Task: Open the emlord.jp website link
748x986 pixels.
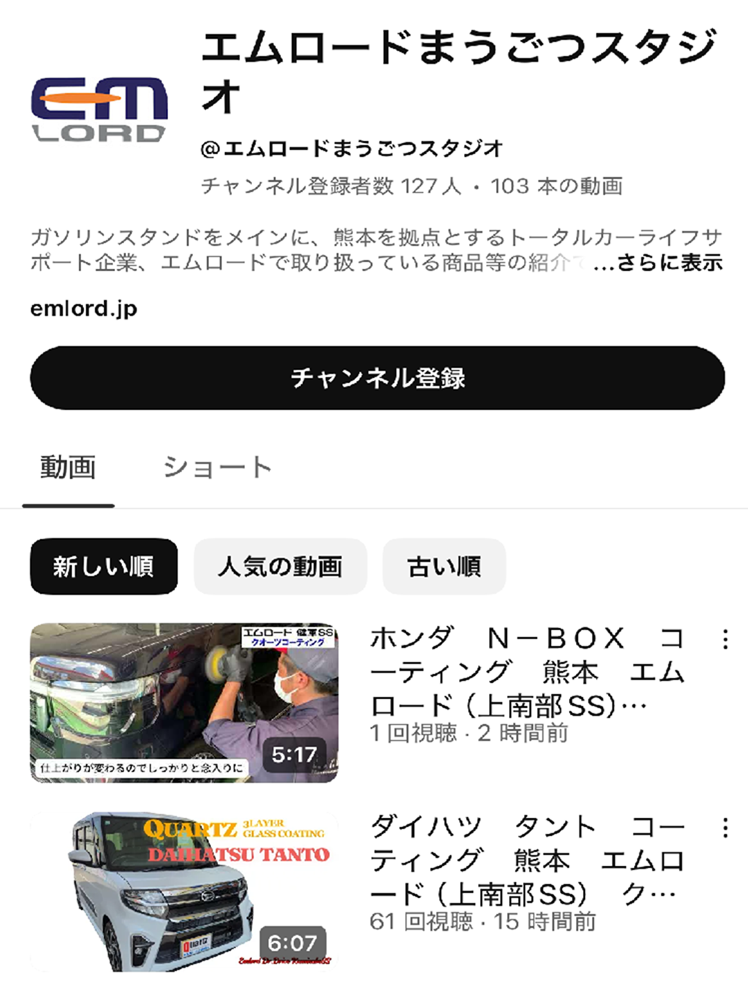Action: point(84,309)
